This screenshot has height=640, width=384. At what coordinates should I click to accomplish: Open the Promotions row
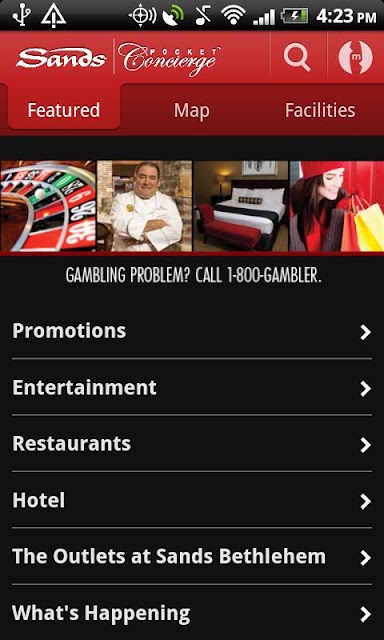pyautogui.click(x=192, y=331)
